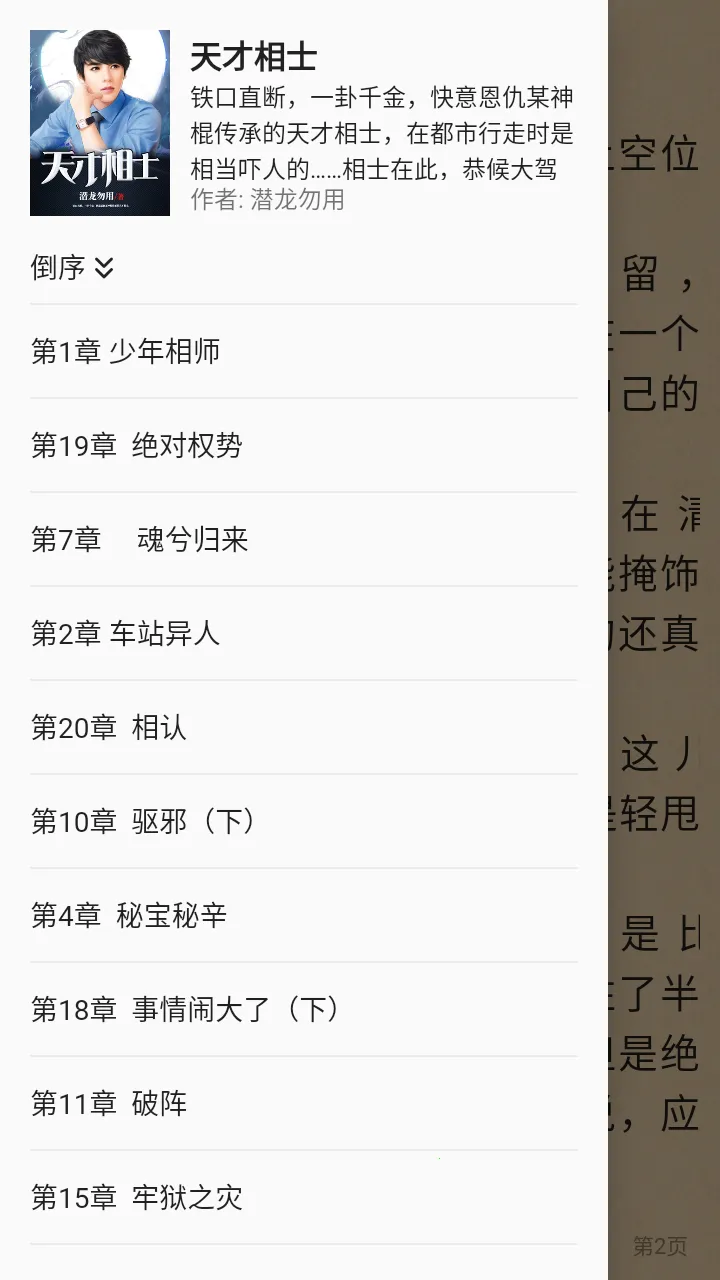The image size is (720, 1280).
Task: Go to 第20章 相认
Action: click(x=303, y=727)
